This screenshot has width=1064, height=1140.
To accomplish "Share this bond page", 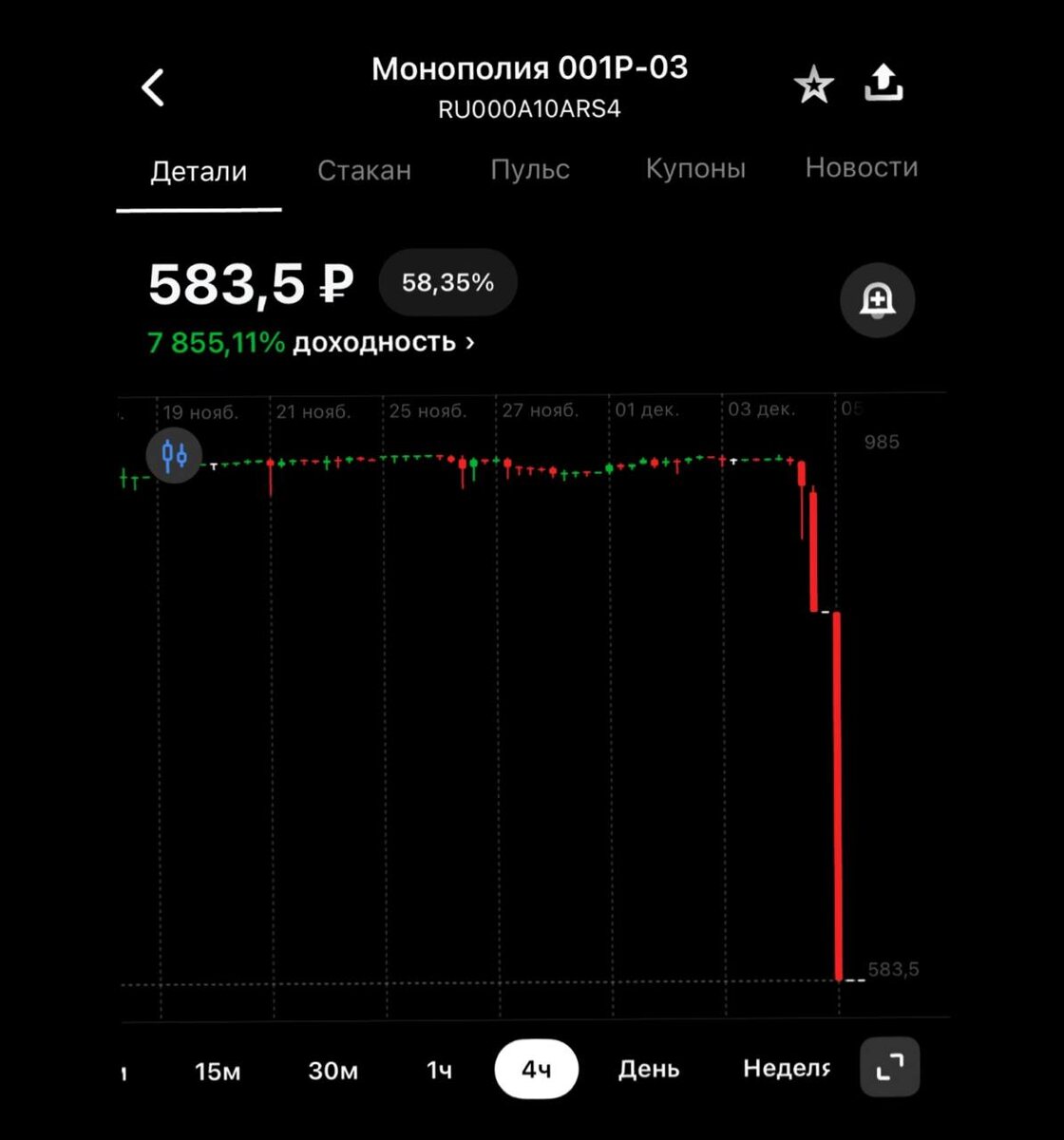I will coord(883,84).
